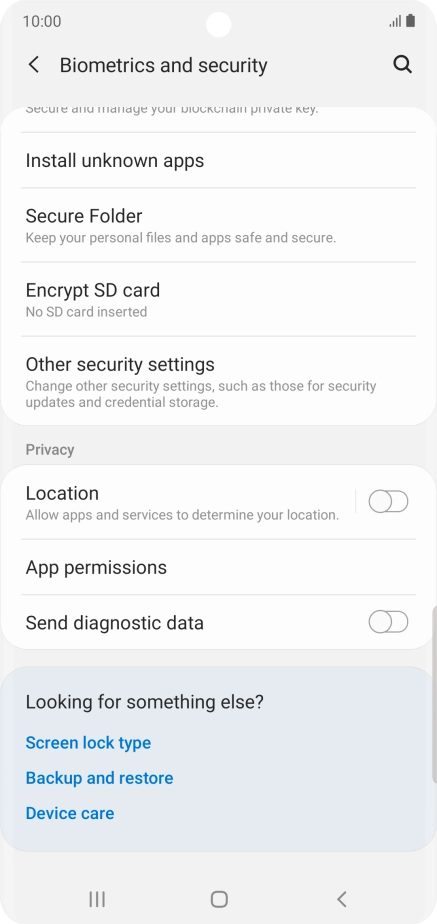Open Secure Folder settings

tap(218, 225)
